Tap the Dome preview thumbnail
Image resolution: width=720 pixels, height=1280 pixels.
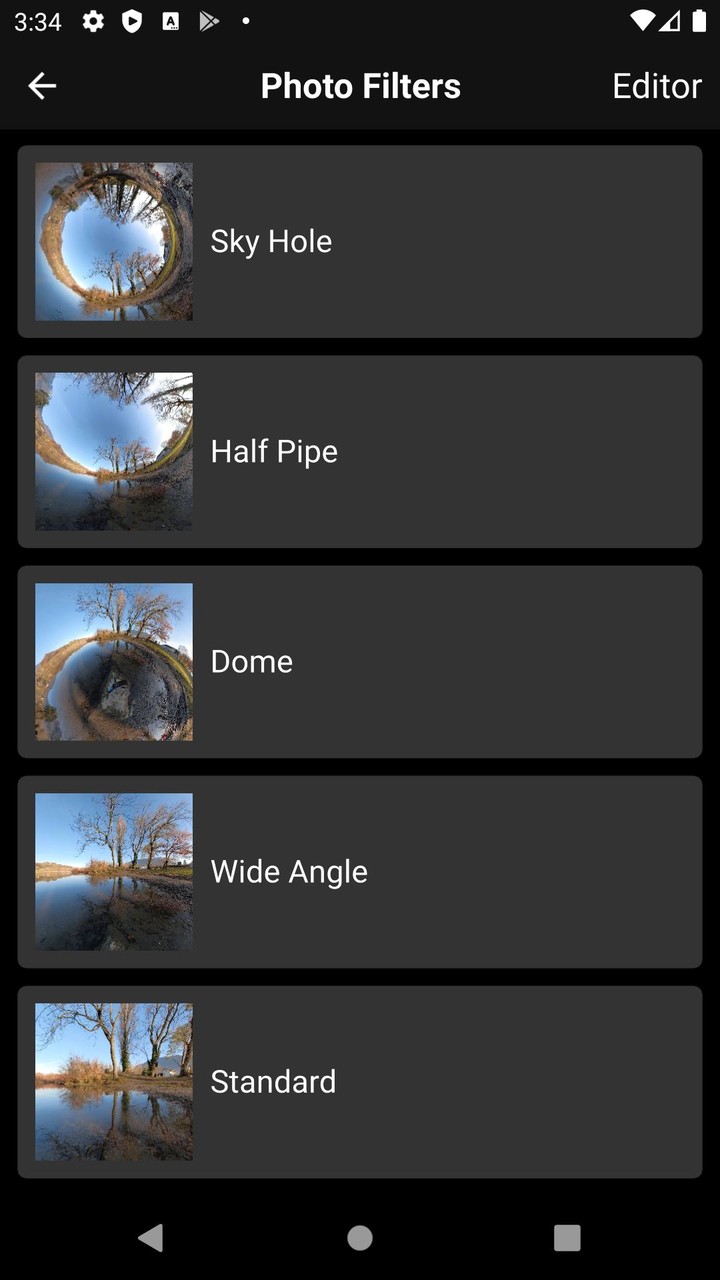point(113,661)
